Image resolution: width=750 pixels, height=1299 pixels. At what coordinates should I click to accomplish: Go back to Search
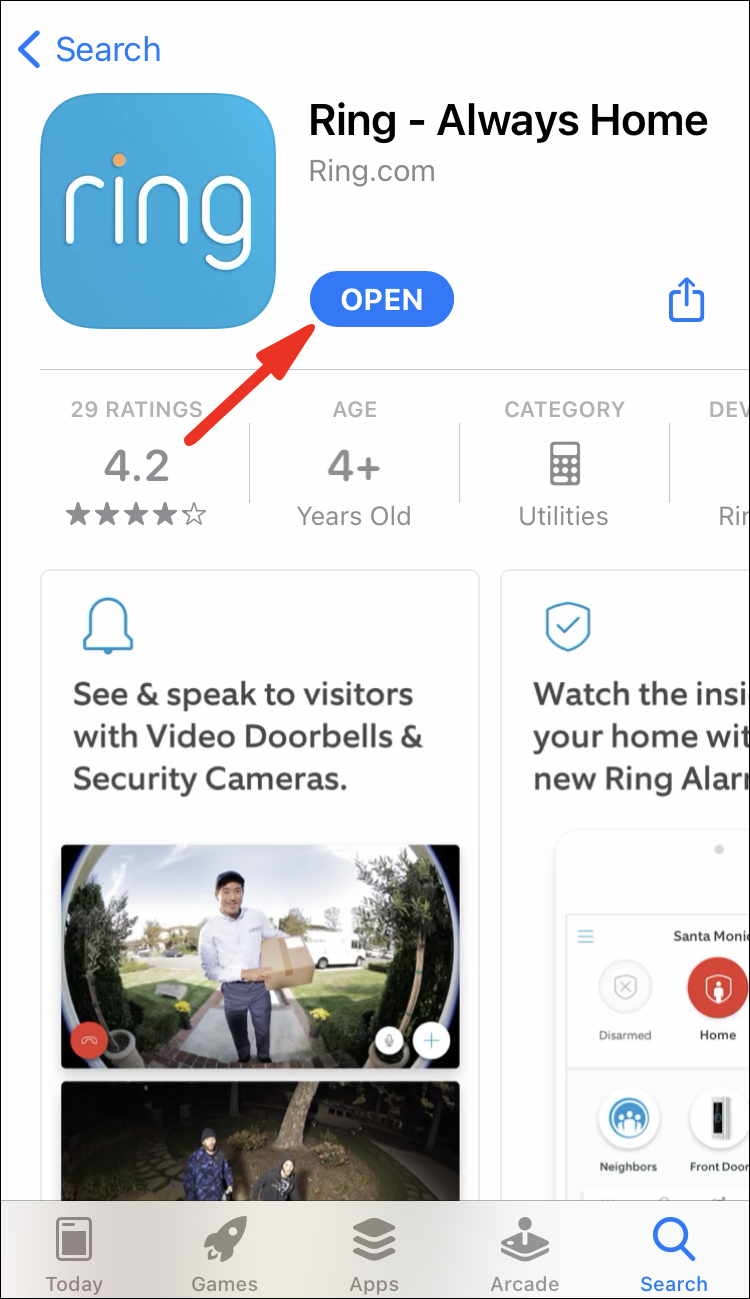[90, 49]
